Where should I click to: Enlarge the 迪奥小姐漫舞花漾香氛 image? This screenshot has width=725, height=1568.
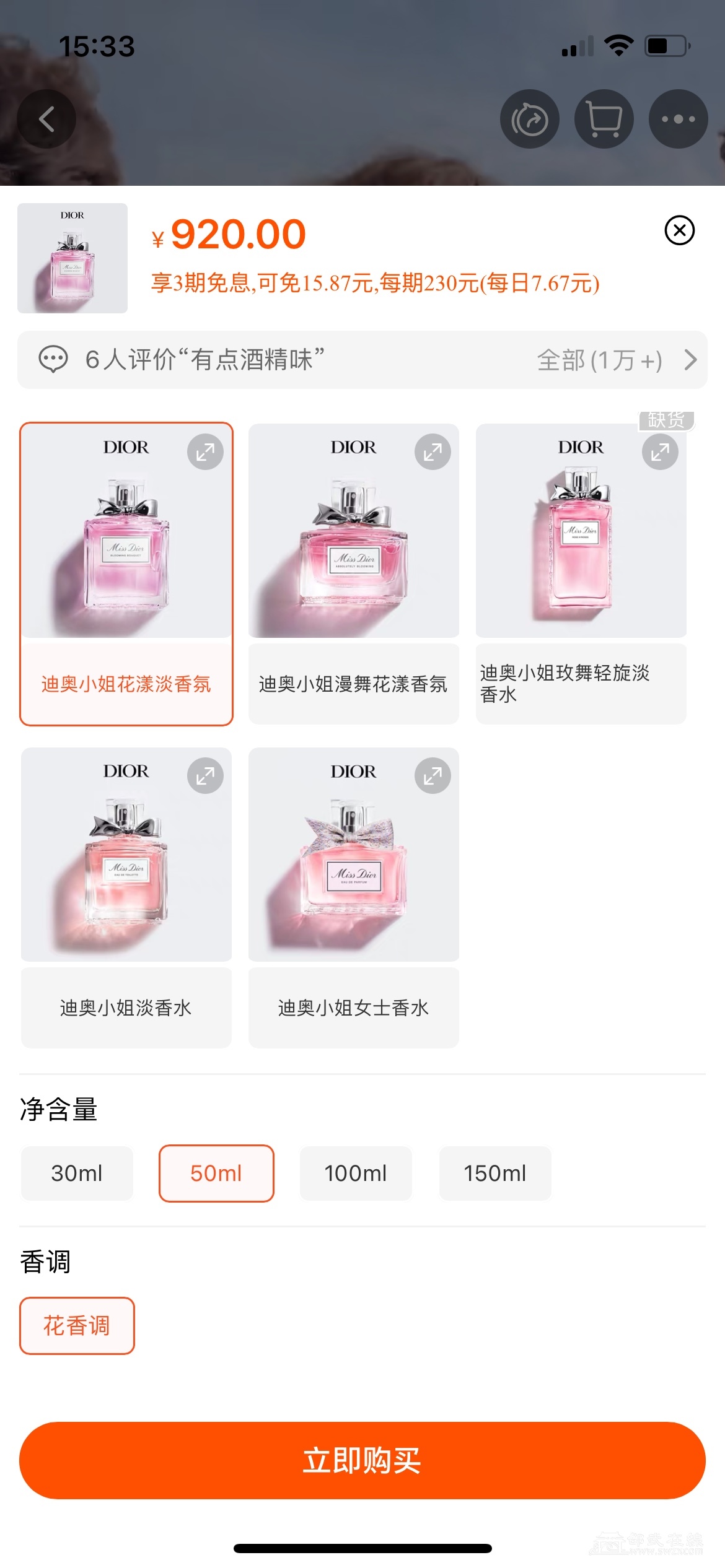coord(433,452)
